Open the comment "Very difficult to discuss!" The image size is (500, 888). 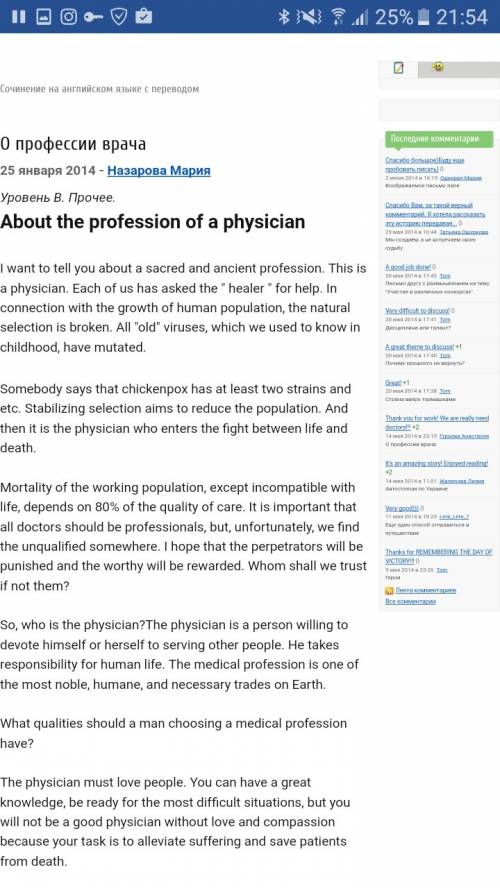[417, 311]
